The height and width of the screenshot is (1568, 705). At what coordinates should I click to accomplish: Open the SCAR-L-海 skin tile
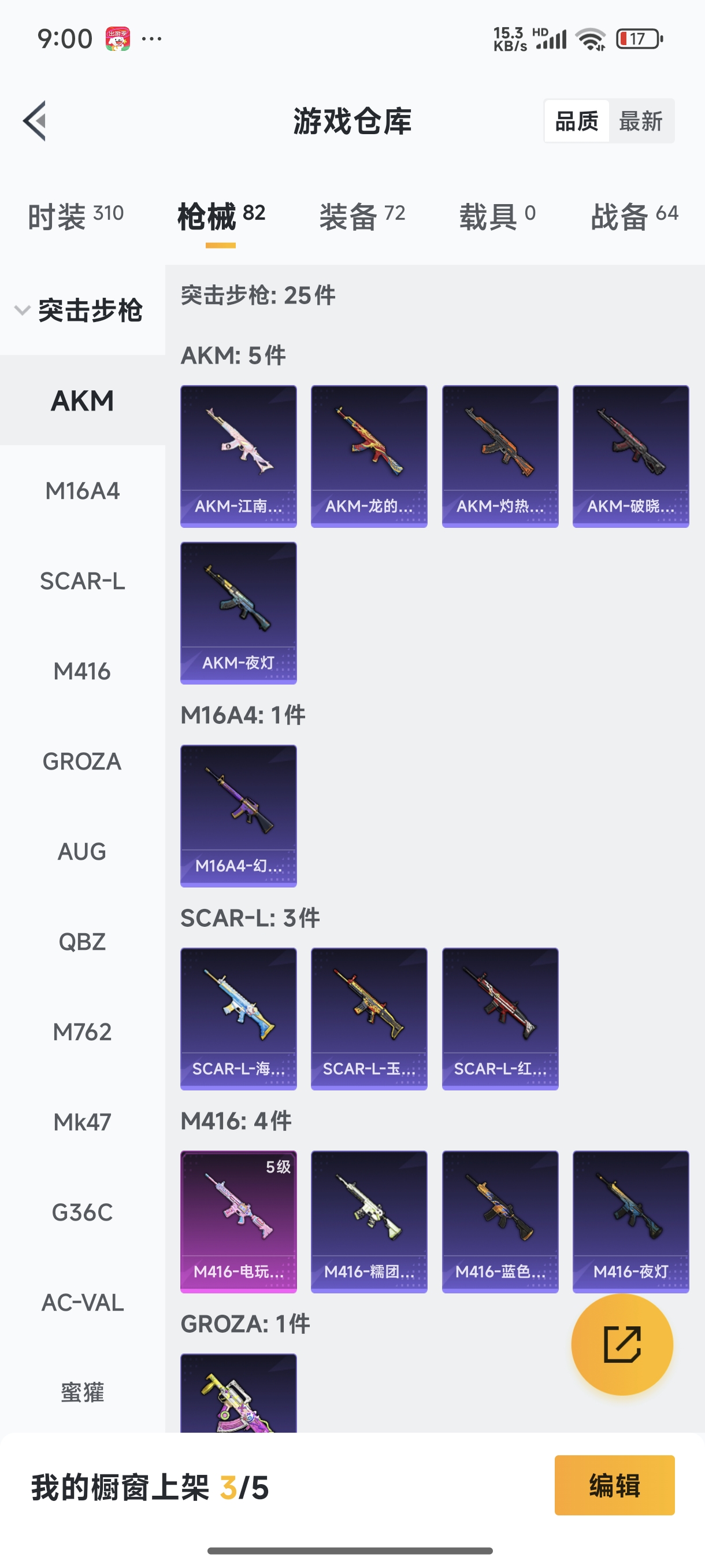tap(239, 1018)
